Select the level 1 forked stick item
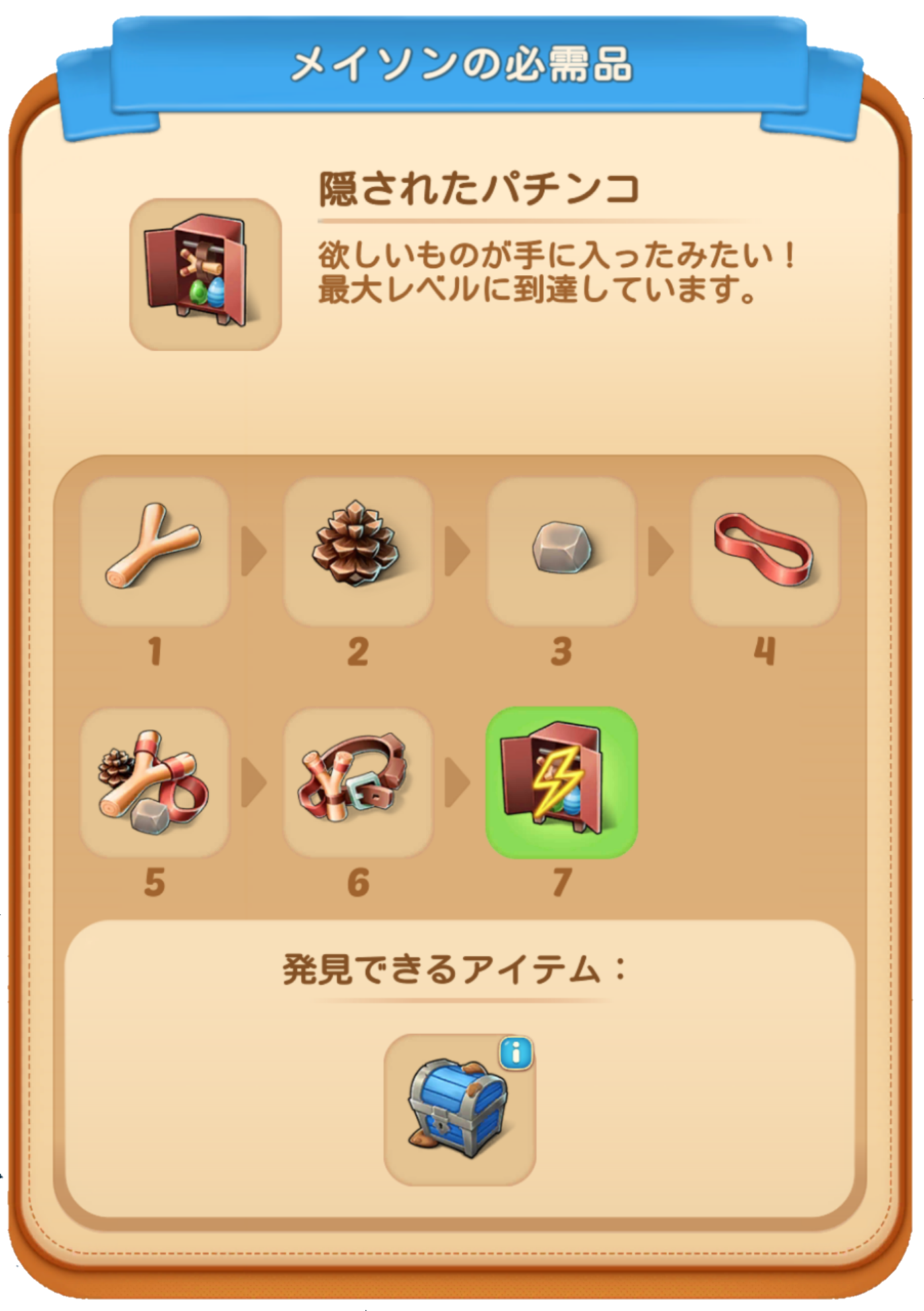Screen dimensions: 924x1311 point(154,552)
